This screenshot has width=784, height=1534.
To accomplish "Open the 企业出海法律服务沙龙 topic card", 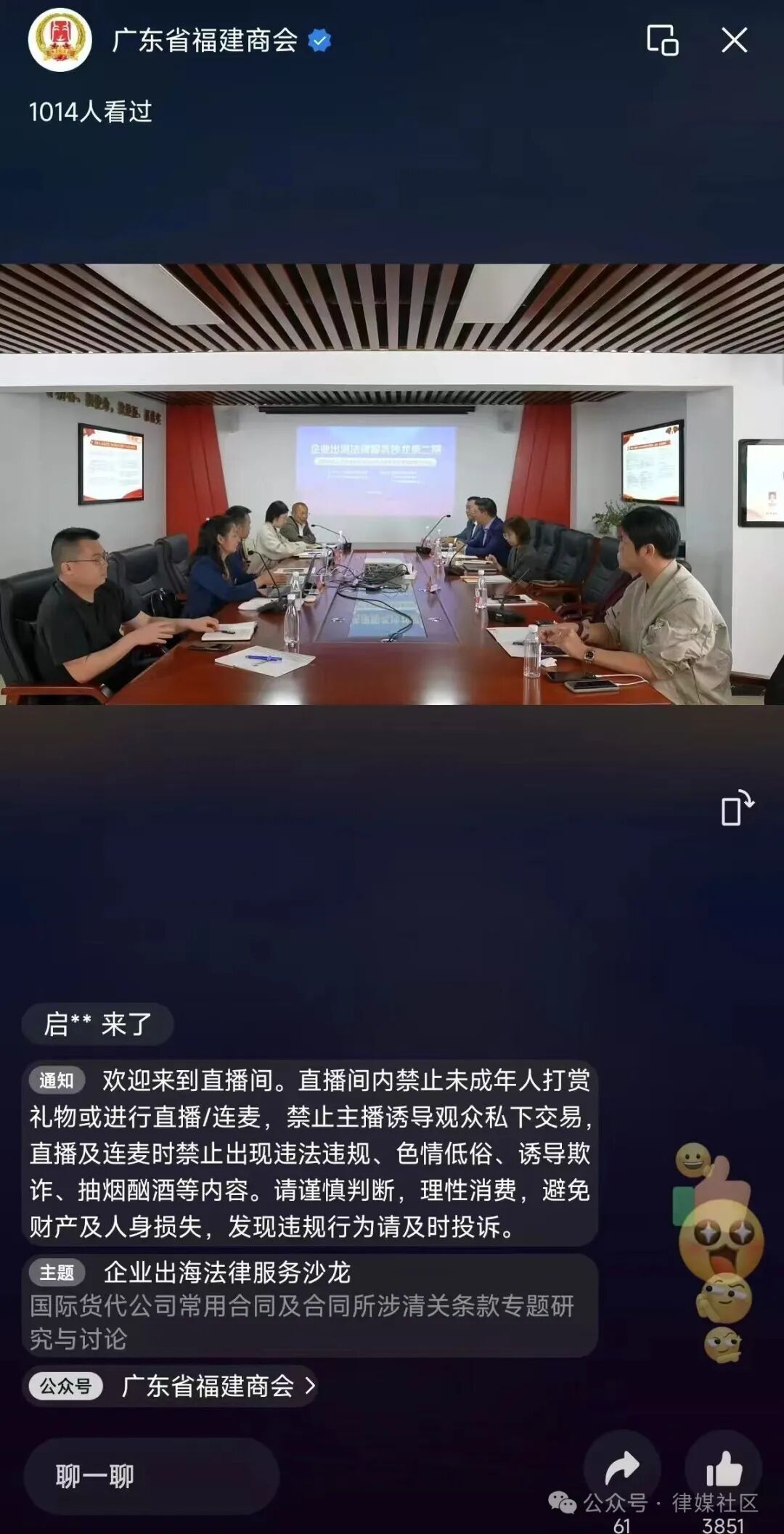I will tap(310, 1305).
